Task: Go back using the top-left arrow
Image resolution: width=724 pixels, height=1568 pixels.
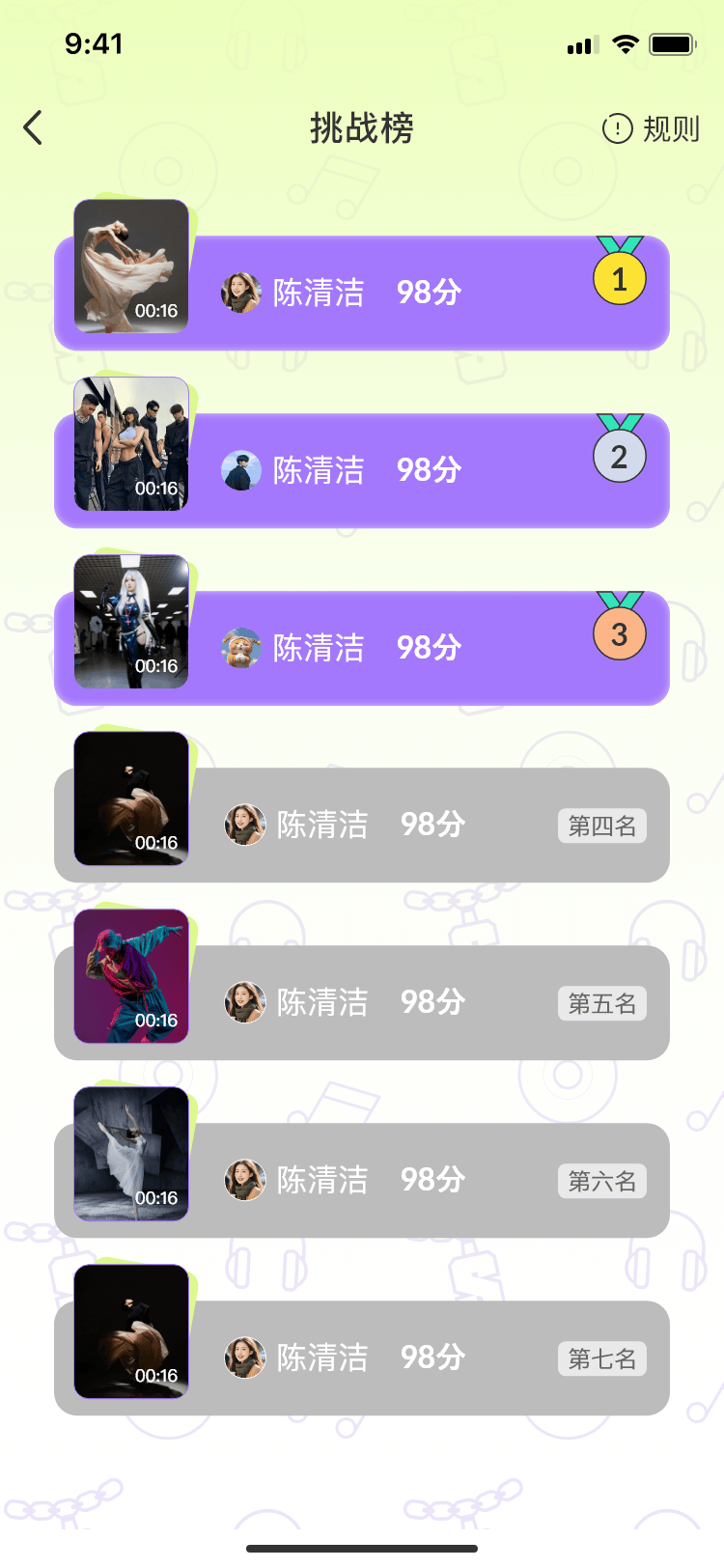Action: (x=34, y=127)
